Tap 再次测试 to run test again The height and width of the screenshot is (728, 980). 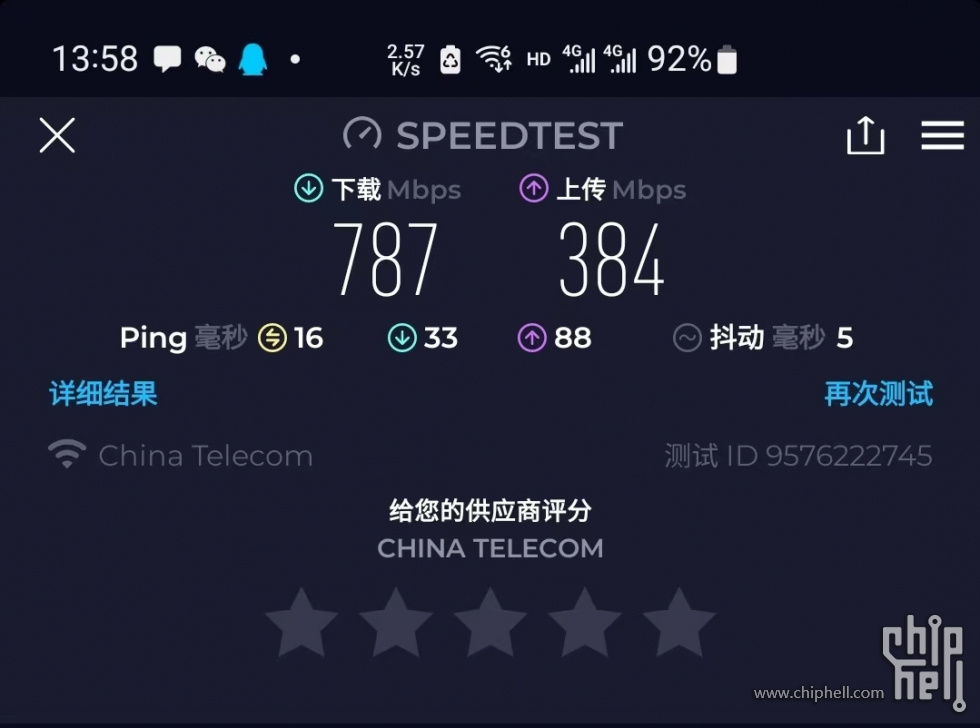(878, 393)
